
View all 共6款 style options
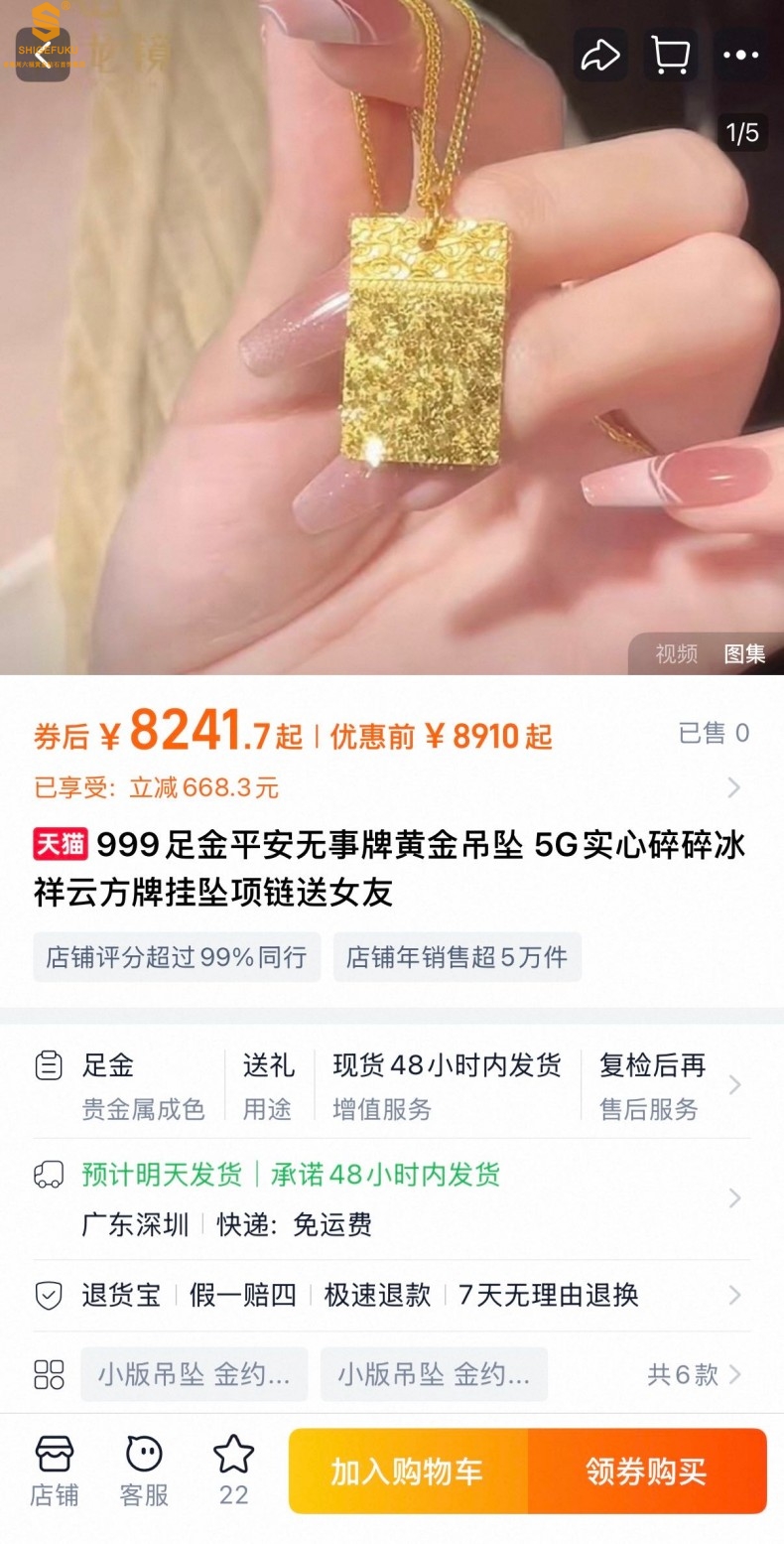(x=694, y=1374)
